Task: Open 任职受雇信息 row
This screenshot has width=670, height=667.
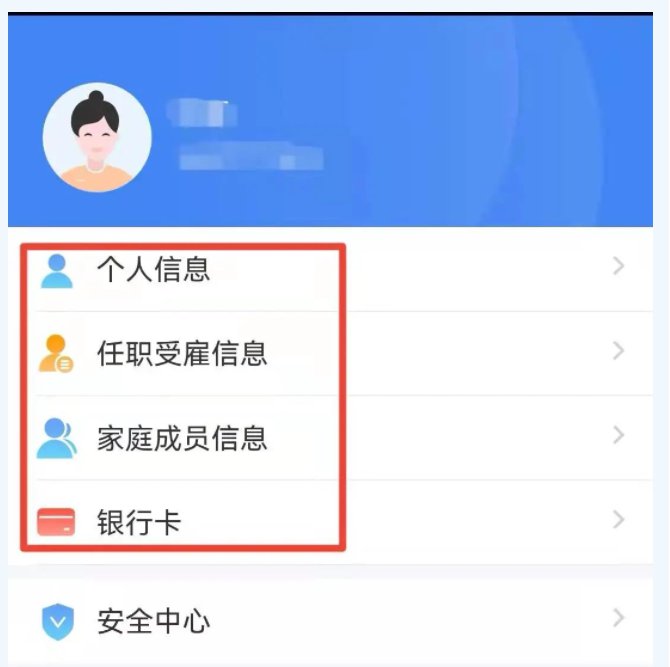Action: pyautogui.click(x=182, y=353)
